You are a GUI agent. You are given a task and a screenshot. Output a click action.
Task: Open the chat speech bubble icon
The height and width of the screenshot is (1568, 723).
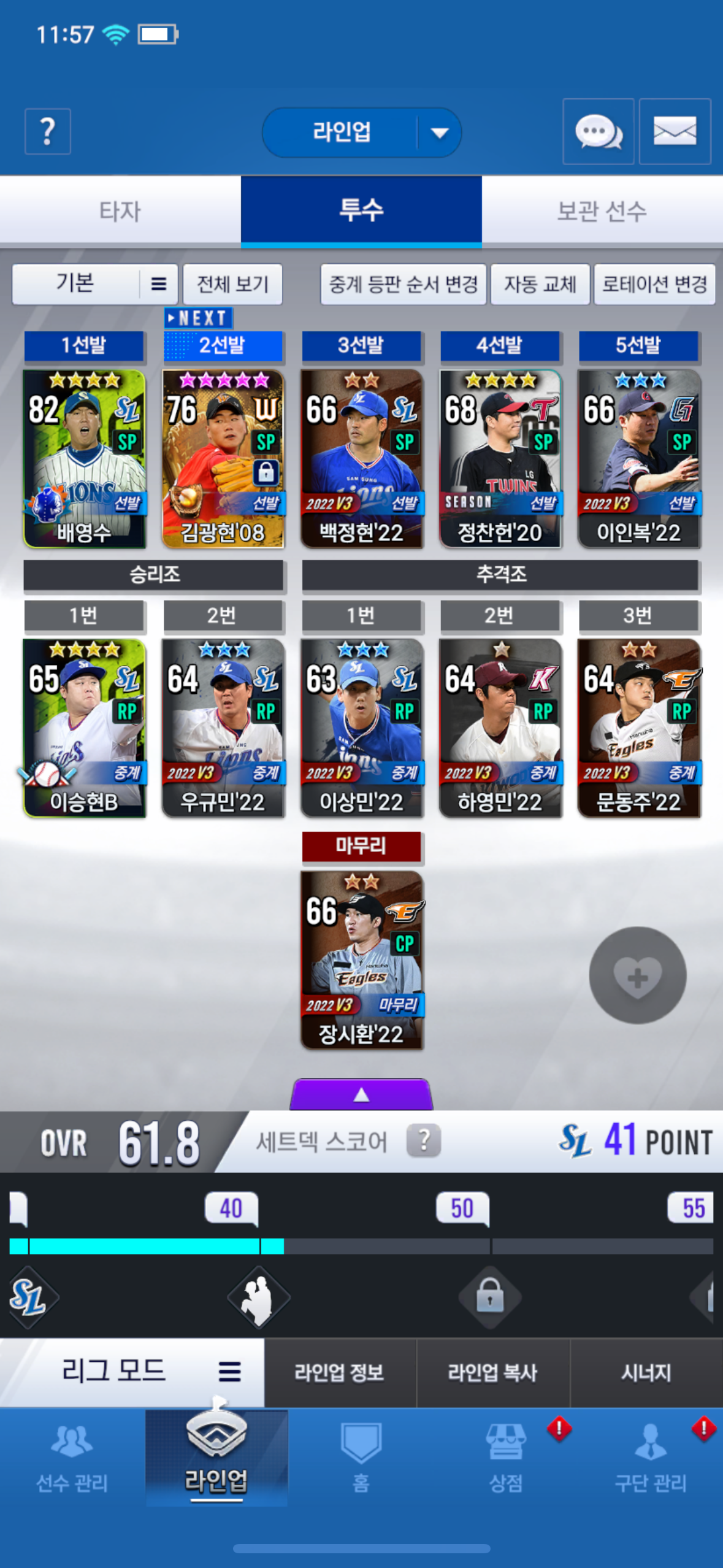click(598, 131)
